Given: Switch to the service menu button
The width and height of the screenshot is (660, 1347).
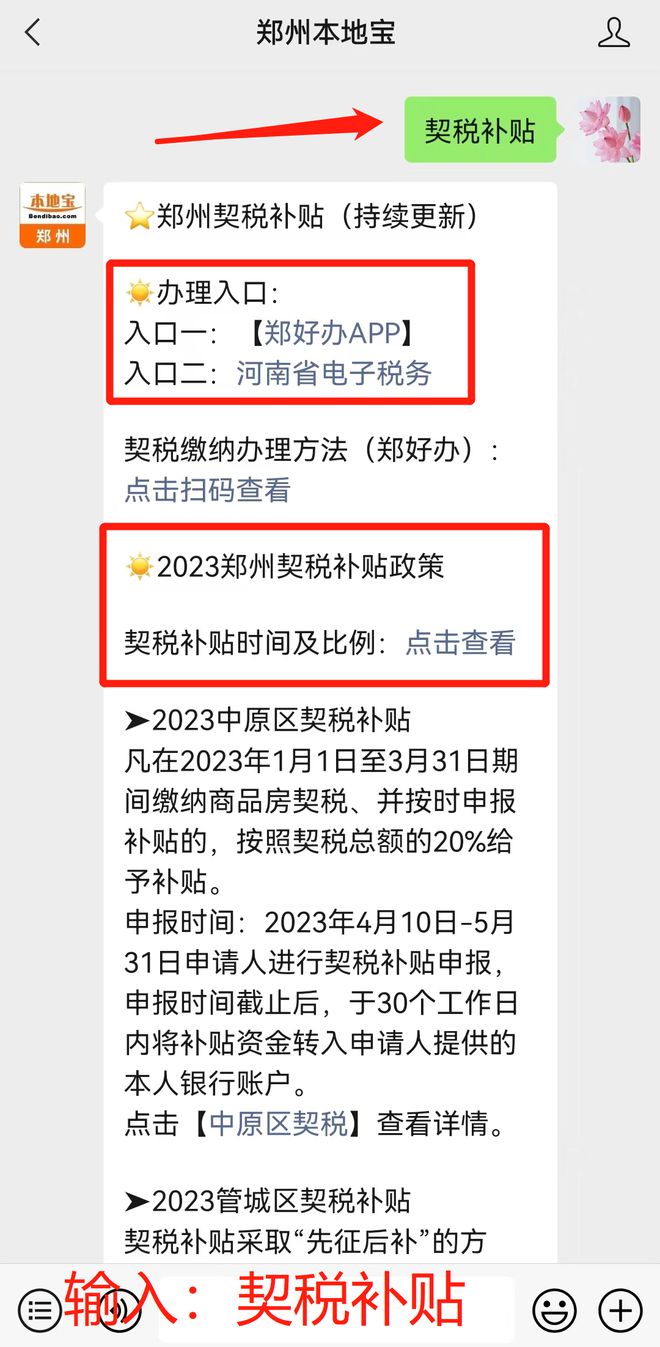Looking at the screenshot, I should pos(39,1309).
